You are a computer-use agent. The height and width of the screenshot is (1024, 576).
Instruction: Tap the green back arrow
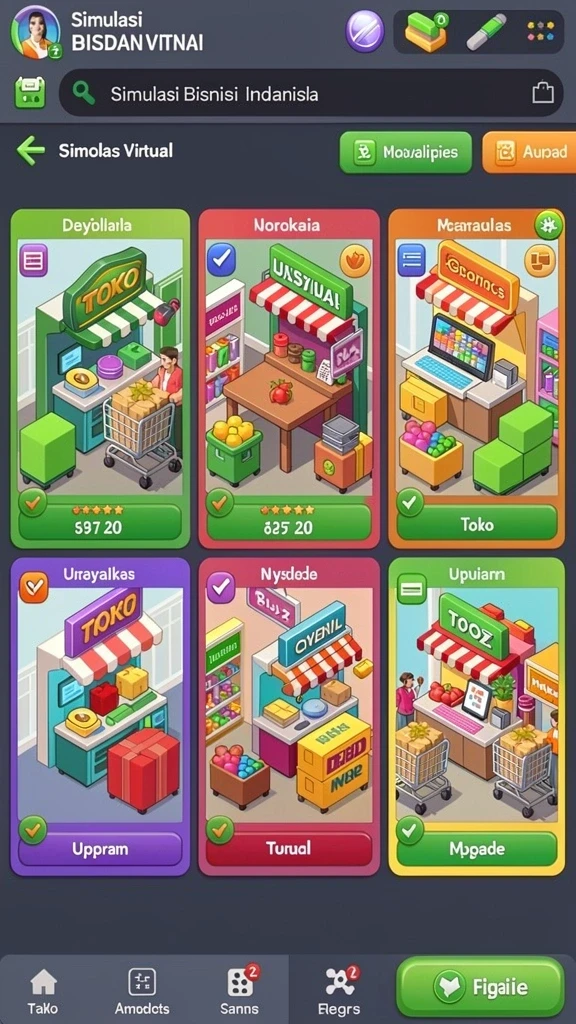tap(30, 151)
